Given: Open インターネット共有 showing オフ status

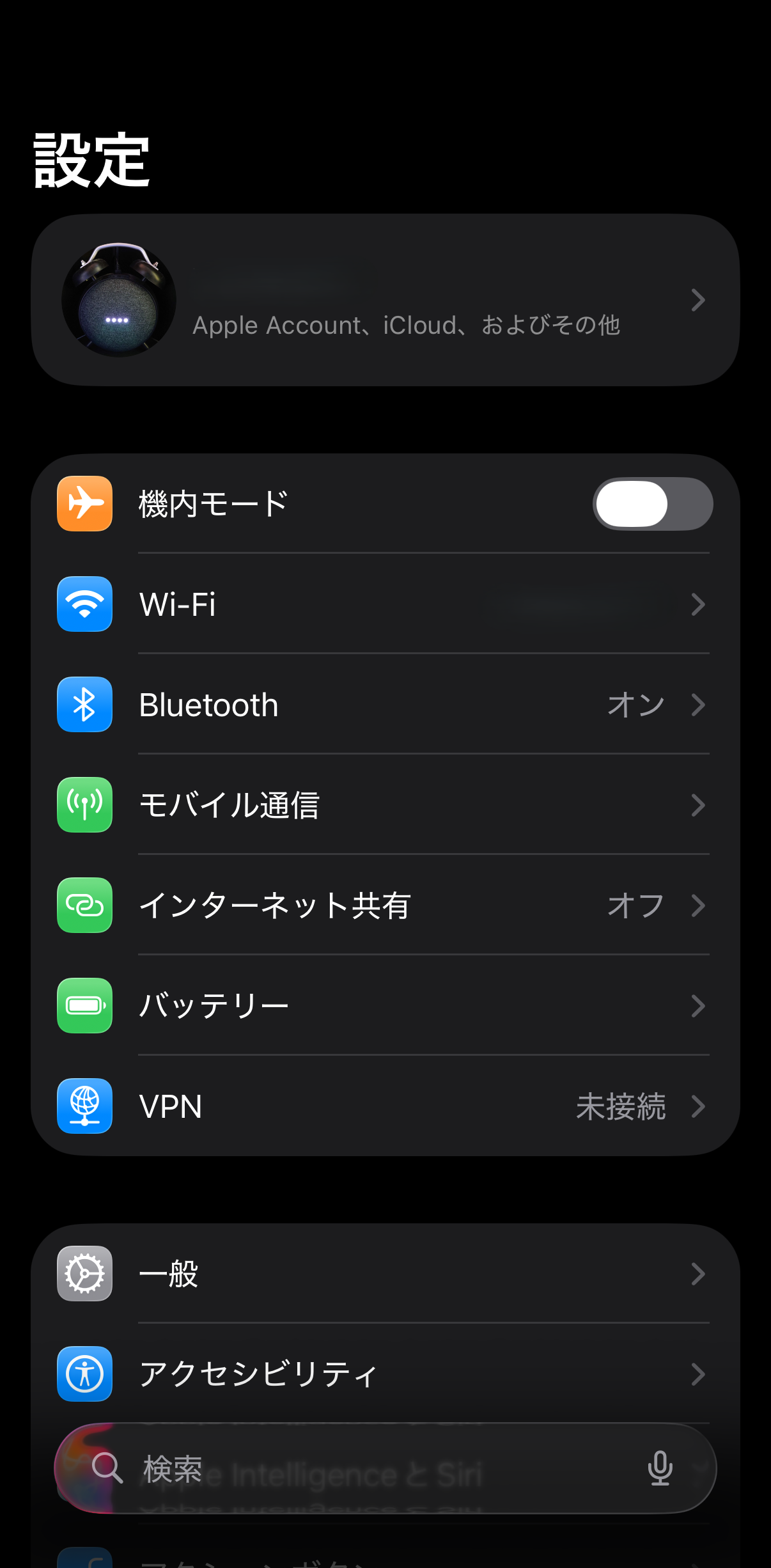Looking at the screenshot, I should pos(384,905).
